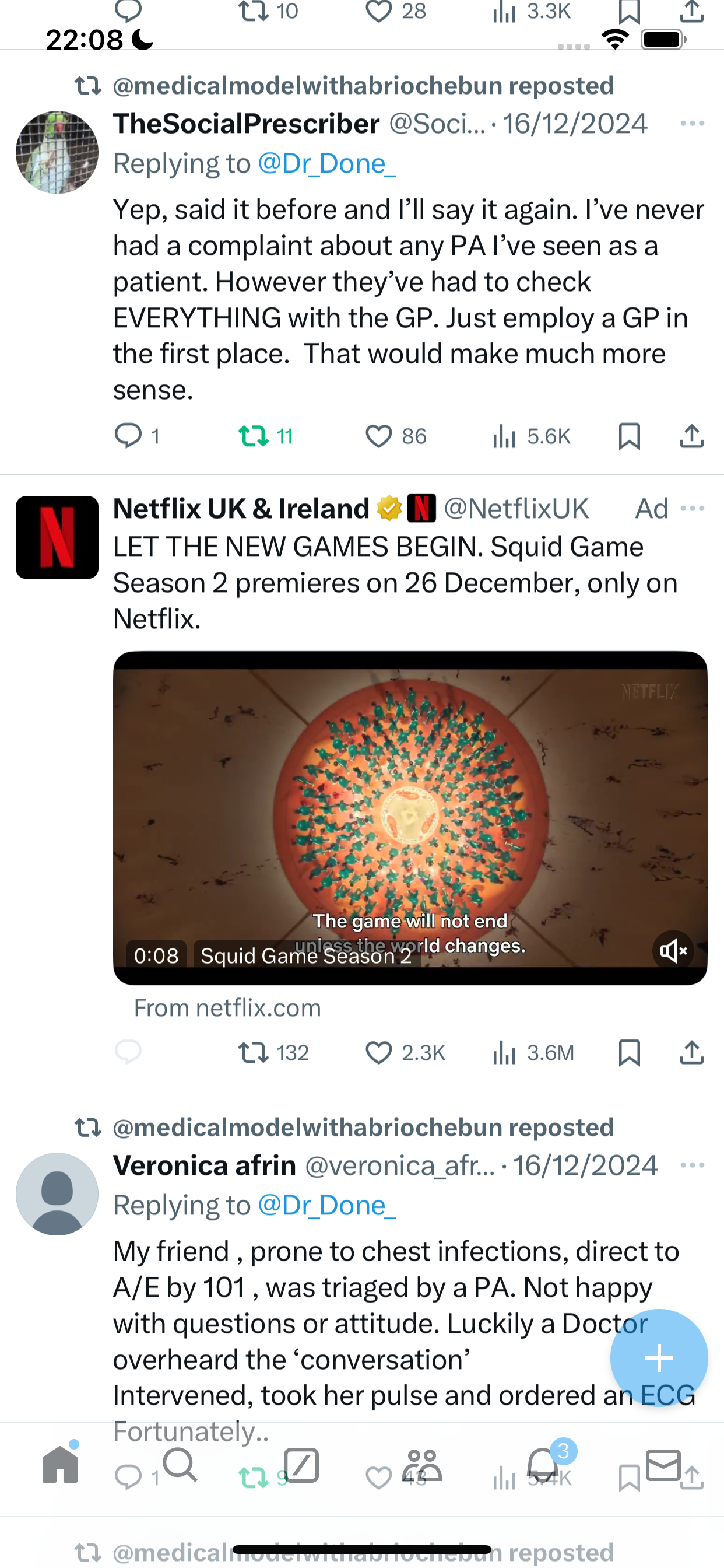Open the more options menu on TheSocialPrescriber's tweet
This screenshot has width=724, height=1568.
693,124
